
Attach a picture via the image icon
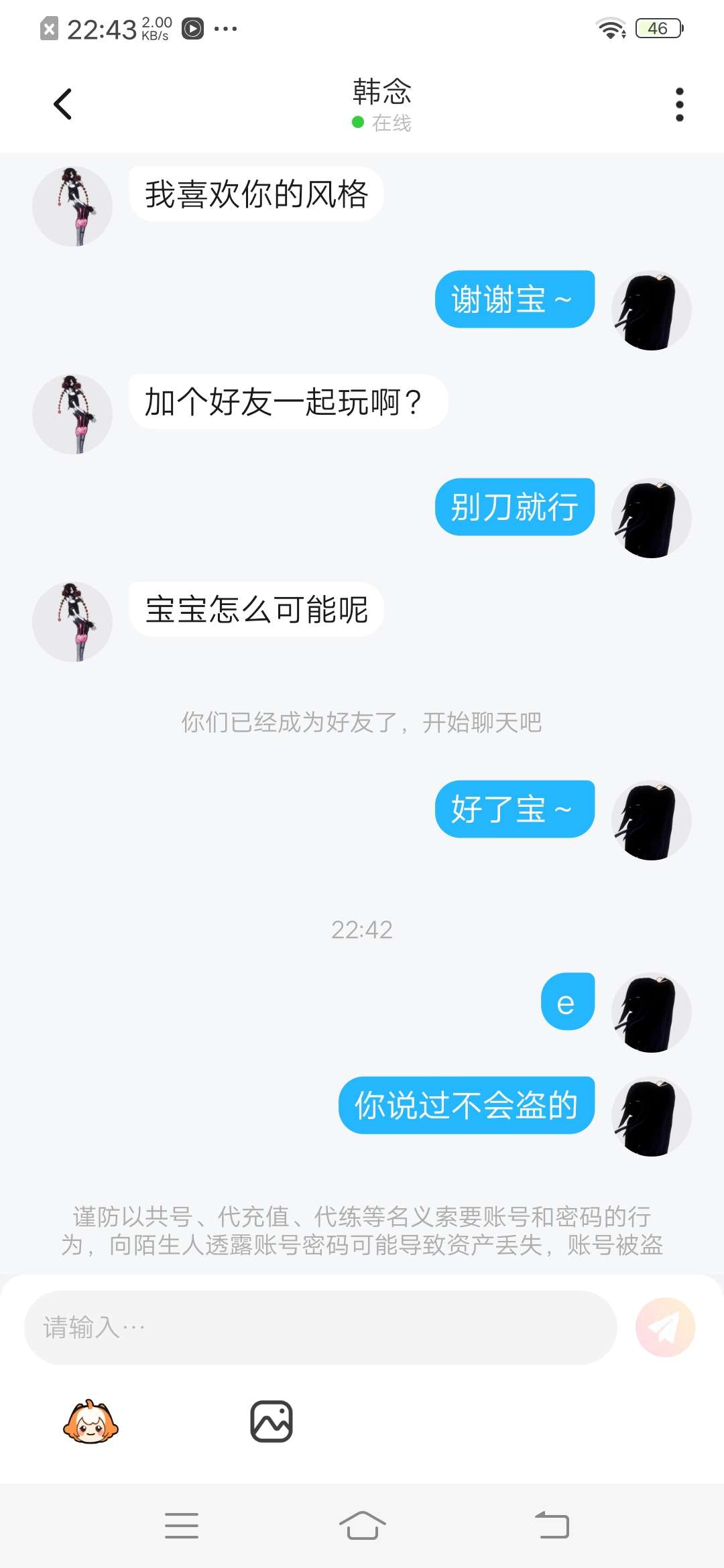pos(271,1421)
